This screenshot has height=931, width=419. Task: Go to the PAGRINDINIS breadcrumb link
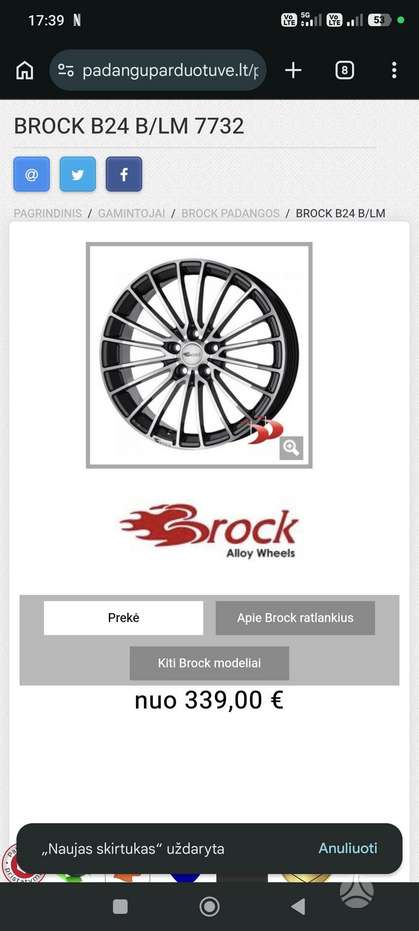(47, 213)
